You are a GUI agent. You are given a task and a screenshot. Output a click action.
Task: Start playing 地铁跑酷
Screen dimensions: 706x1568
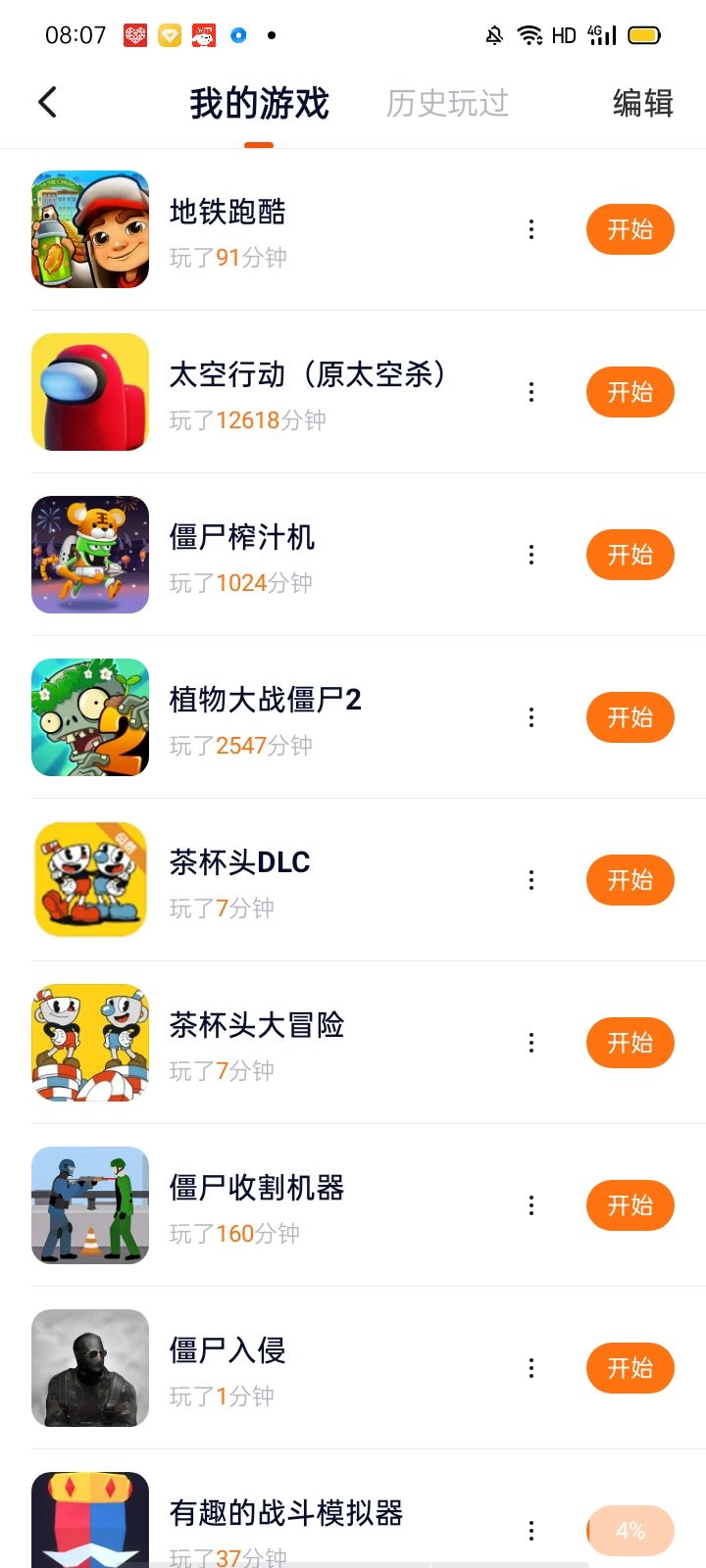[630, 229]
